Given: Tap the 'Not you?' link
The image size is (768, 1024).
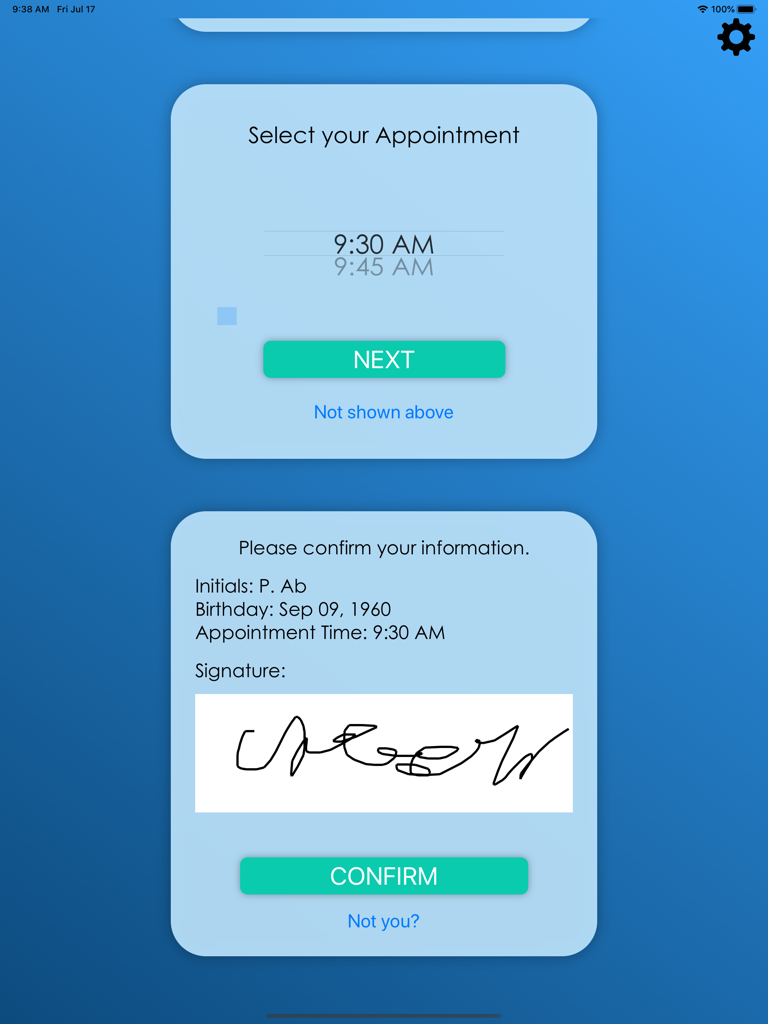Looking at the screenshot, I should pos(384,921).
